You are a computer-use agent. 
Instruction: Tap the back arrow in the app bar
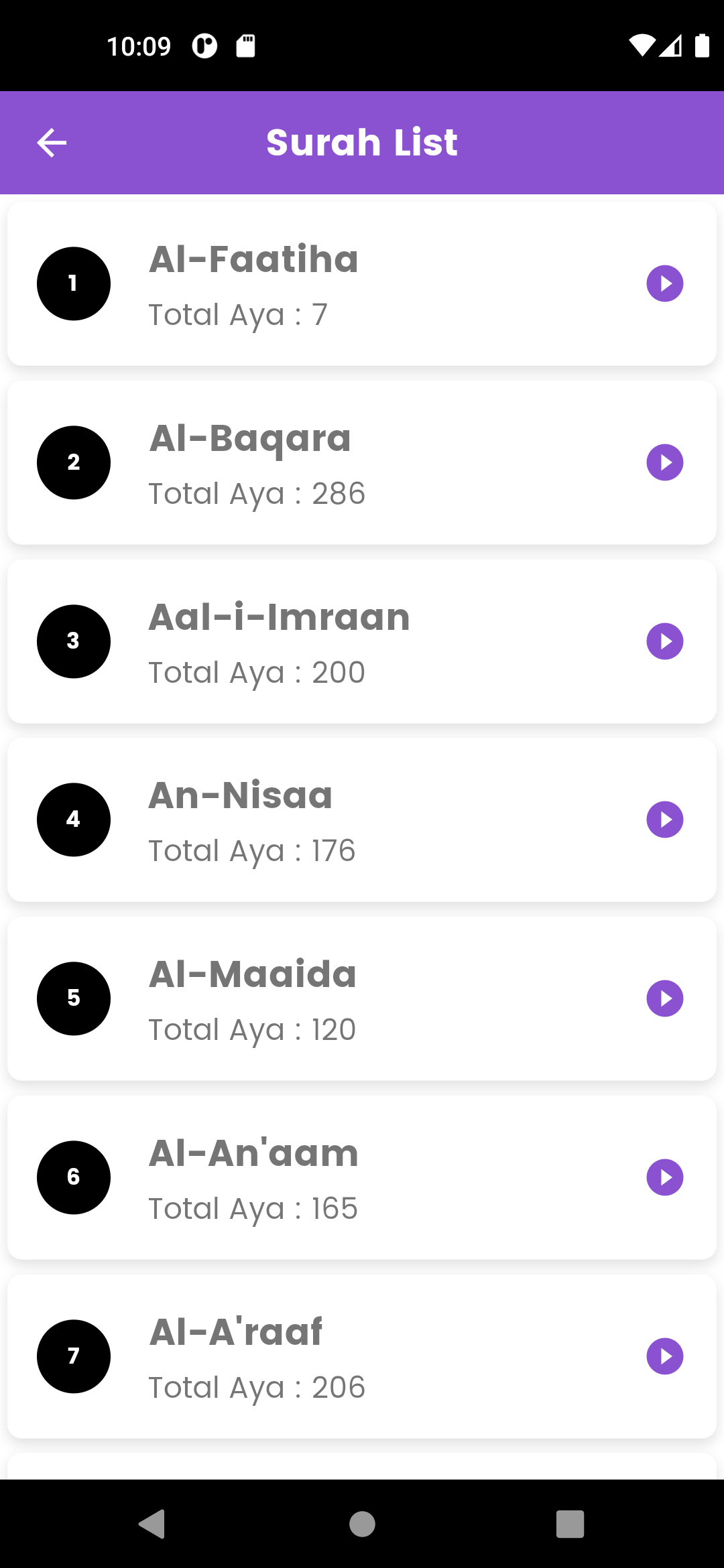click(52, 142)
